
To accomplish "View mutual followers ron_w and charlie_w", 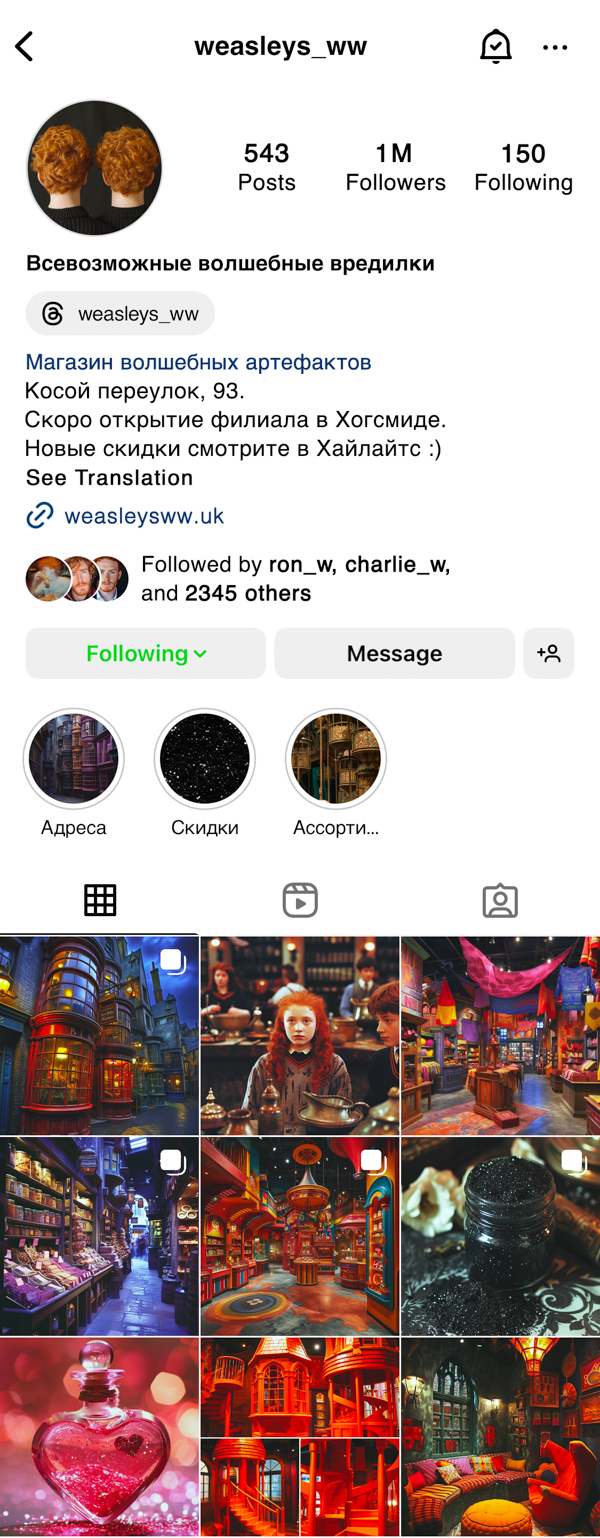I will [x=295, y=578].
